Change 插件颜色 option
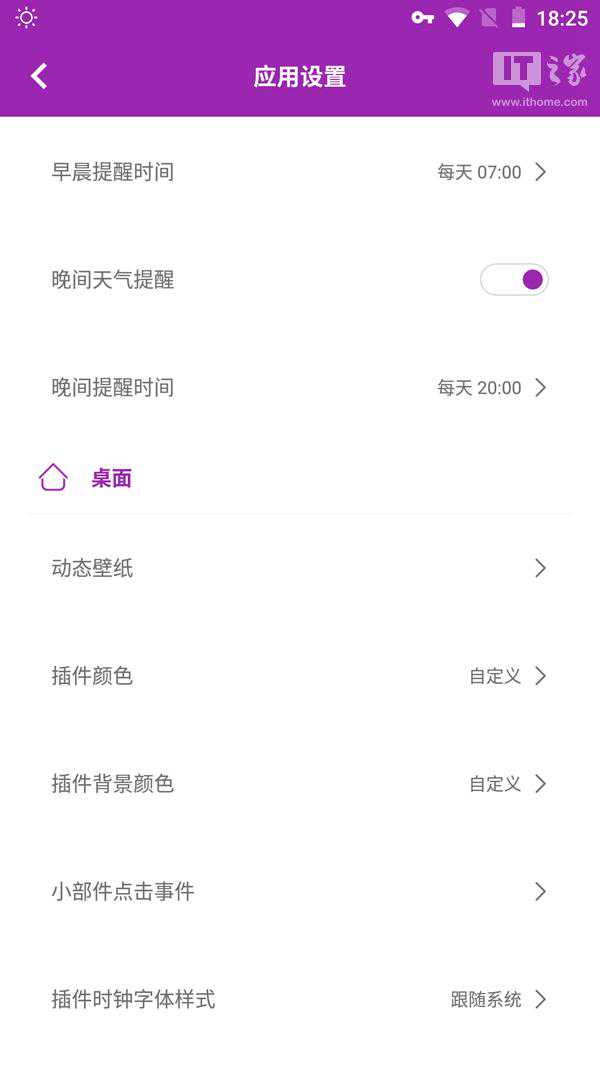 pyautogui.click(x=300, y=676)
